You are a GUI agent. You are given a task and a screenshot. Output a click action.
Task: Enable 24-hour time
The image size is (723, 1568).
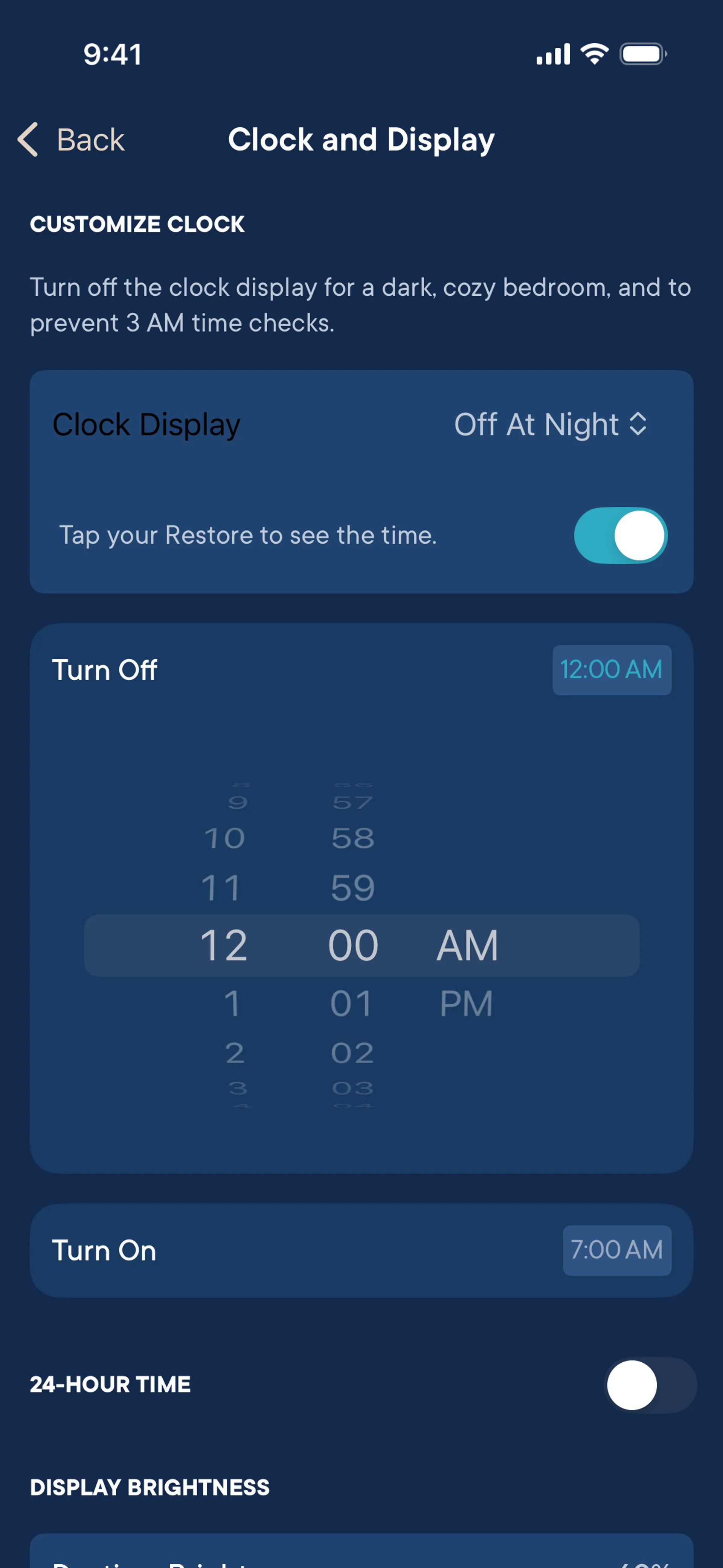point(649,1385)
